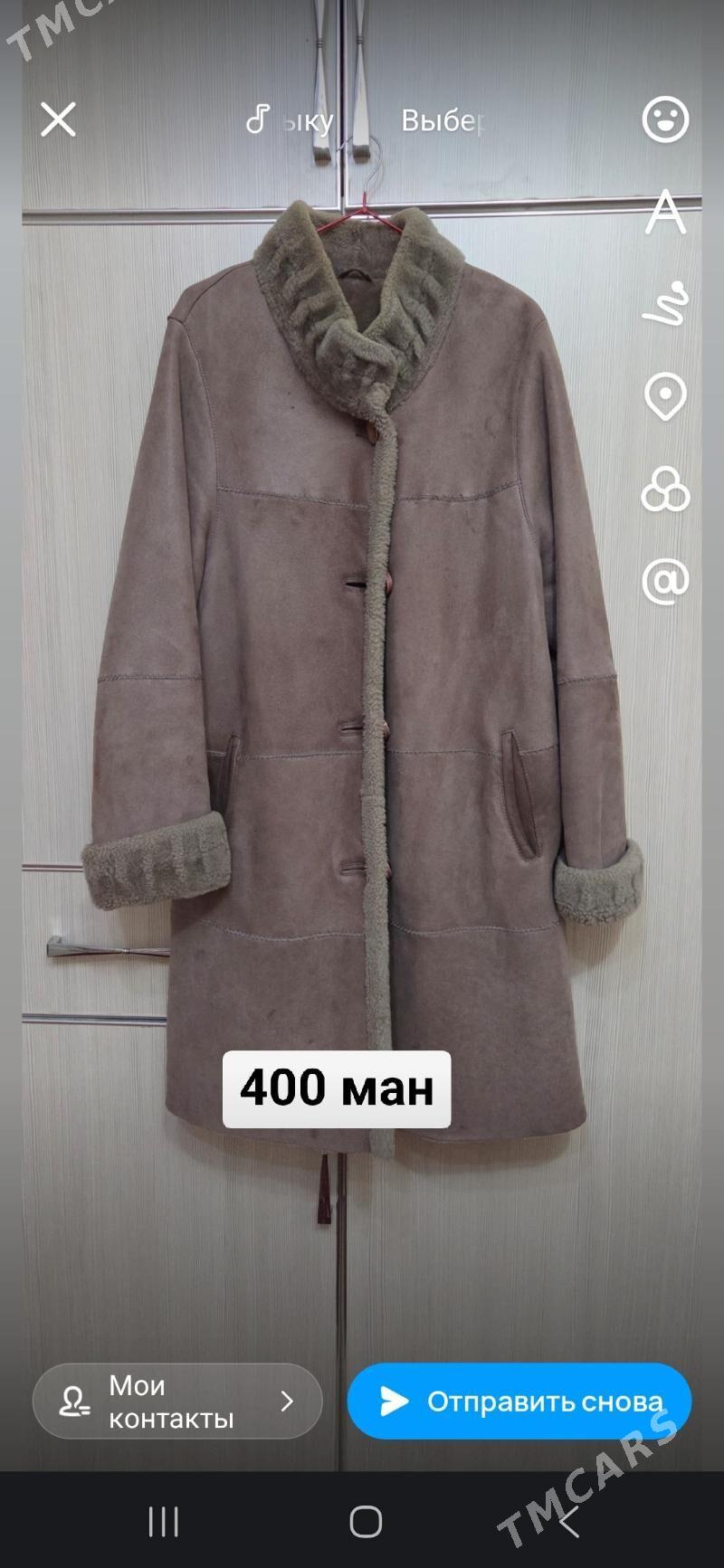
Task: Go to the home screen
Action: point(366,1523)
